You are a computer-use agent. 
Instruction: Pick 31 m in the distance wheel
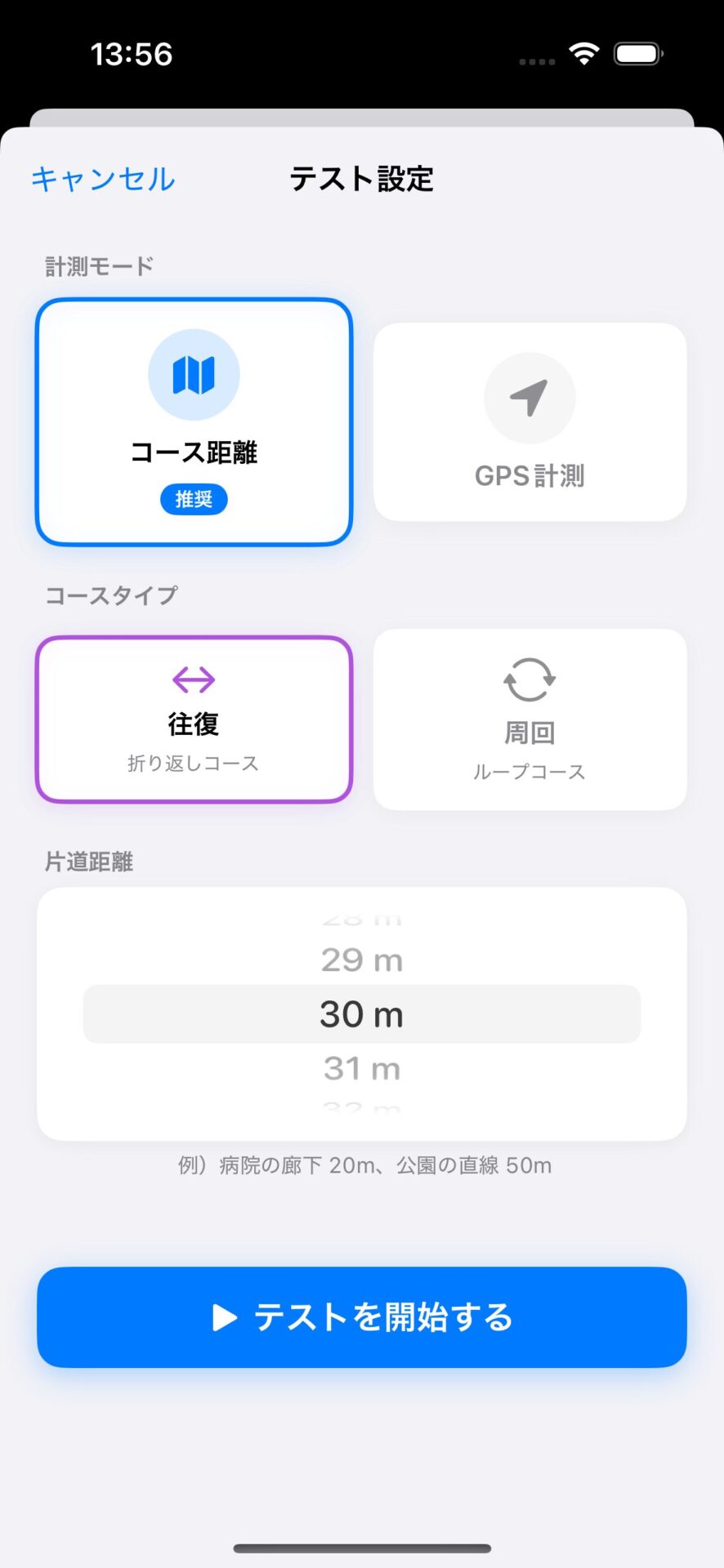pos(360,1067)
